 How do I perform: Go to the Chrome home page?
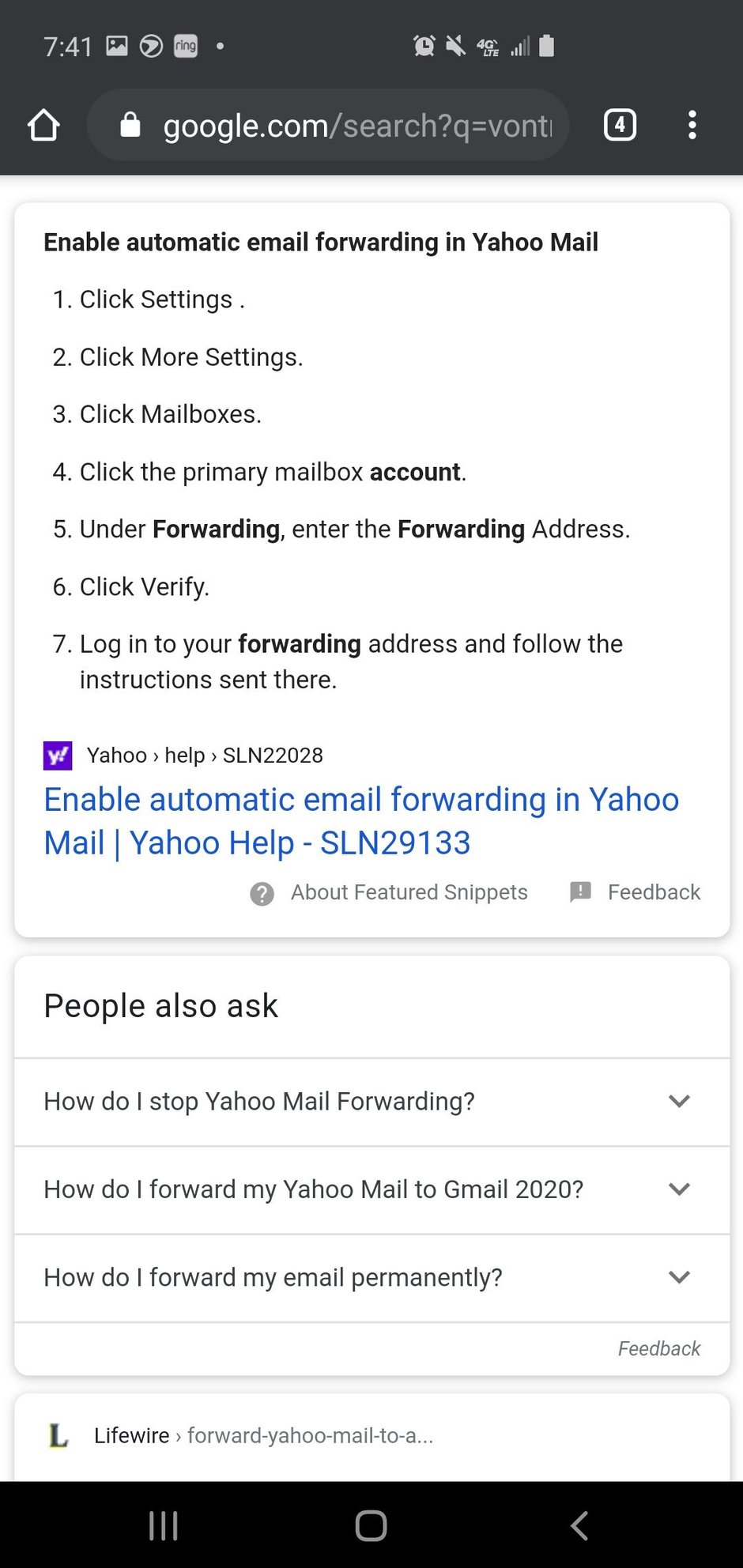pos(43,125)
